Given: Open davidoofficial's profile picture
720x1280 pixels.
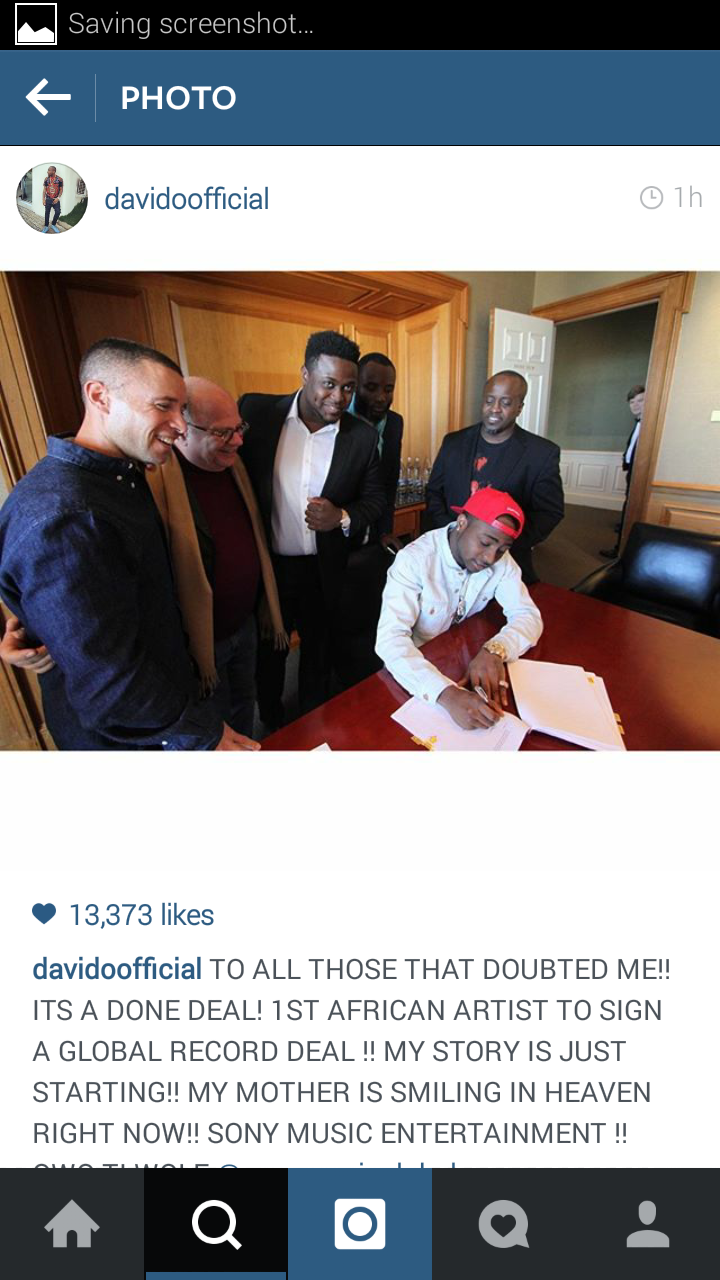Looking at the screenshot, I should [52, 198].
